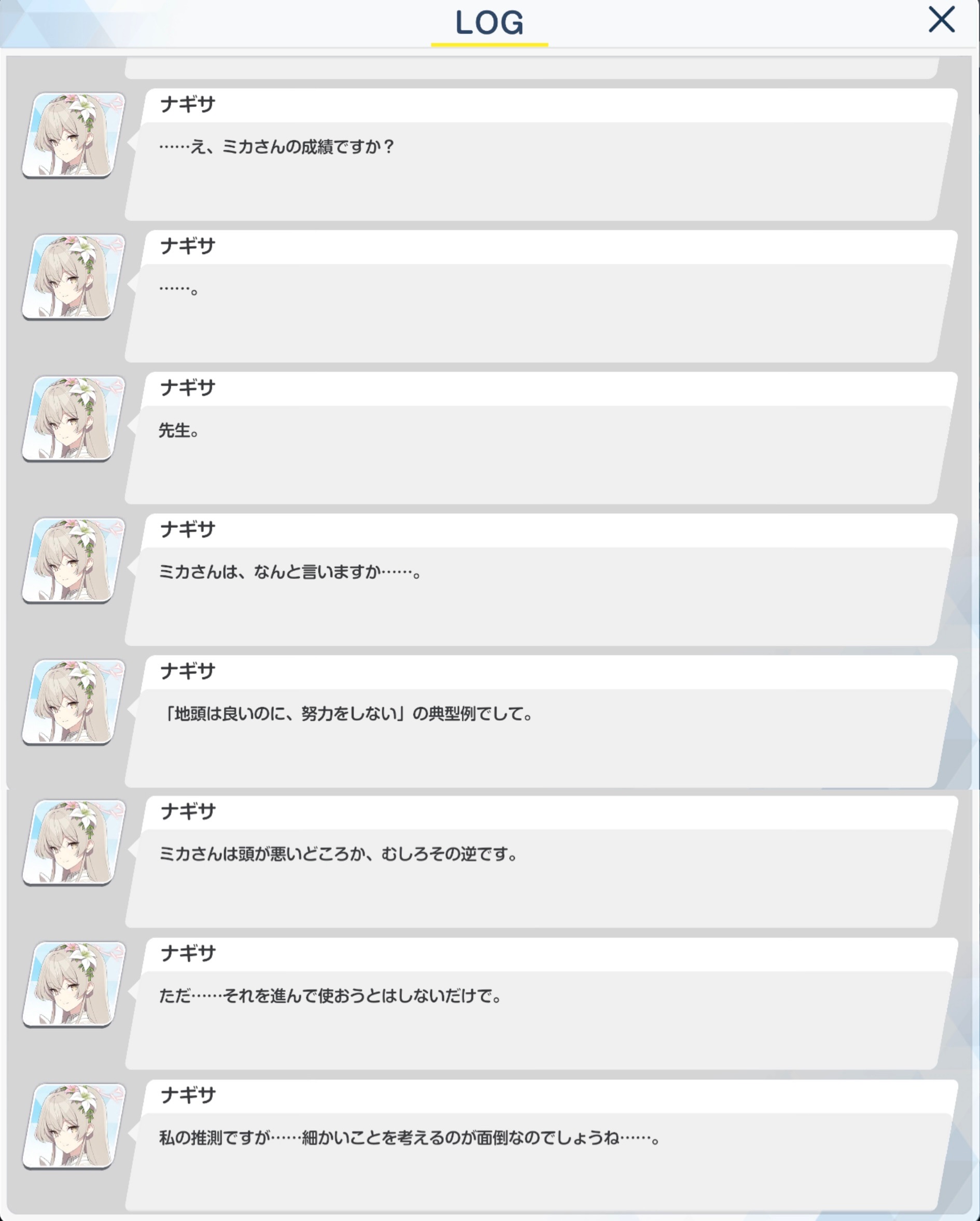Close the LOG window
This screenshot has width=980, height=1221.
click(x=942, y=20)
